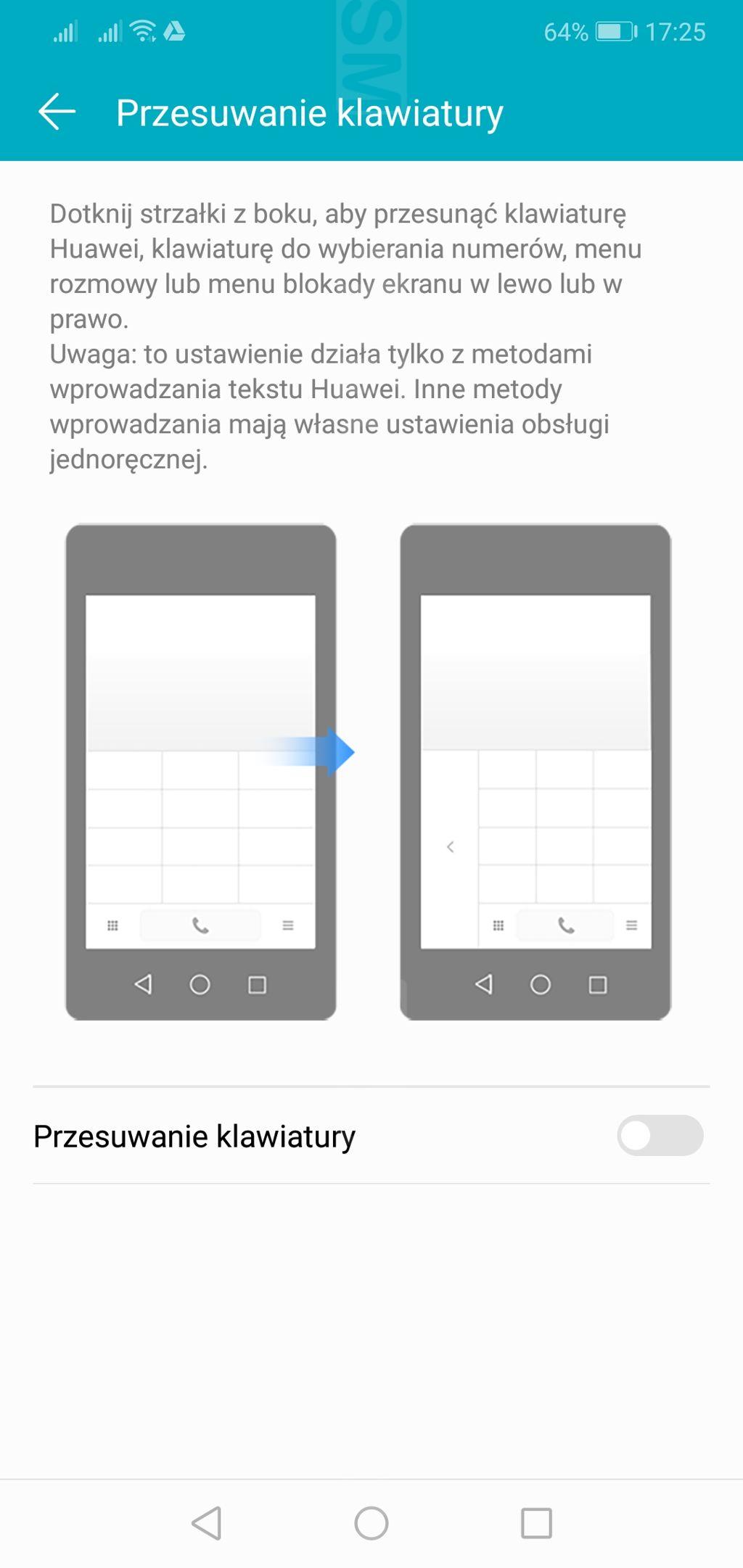
Task: Enable the Przesuwanie klawiatury switch
Action: pyautogui.click(x=659, y=1135)
